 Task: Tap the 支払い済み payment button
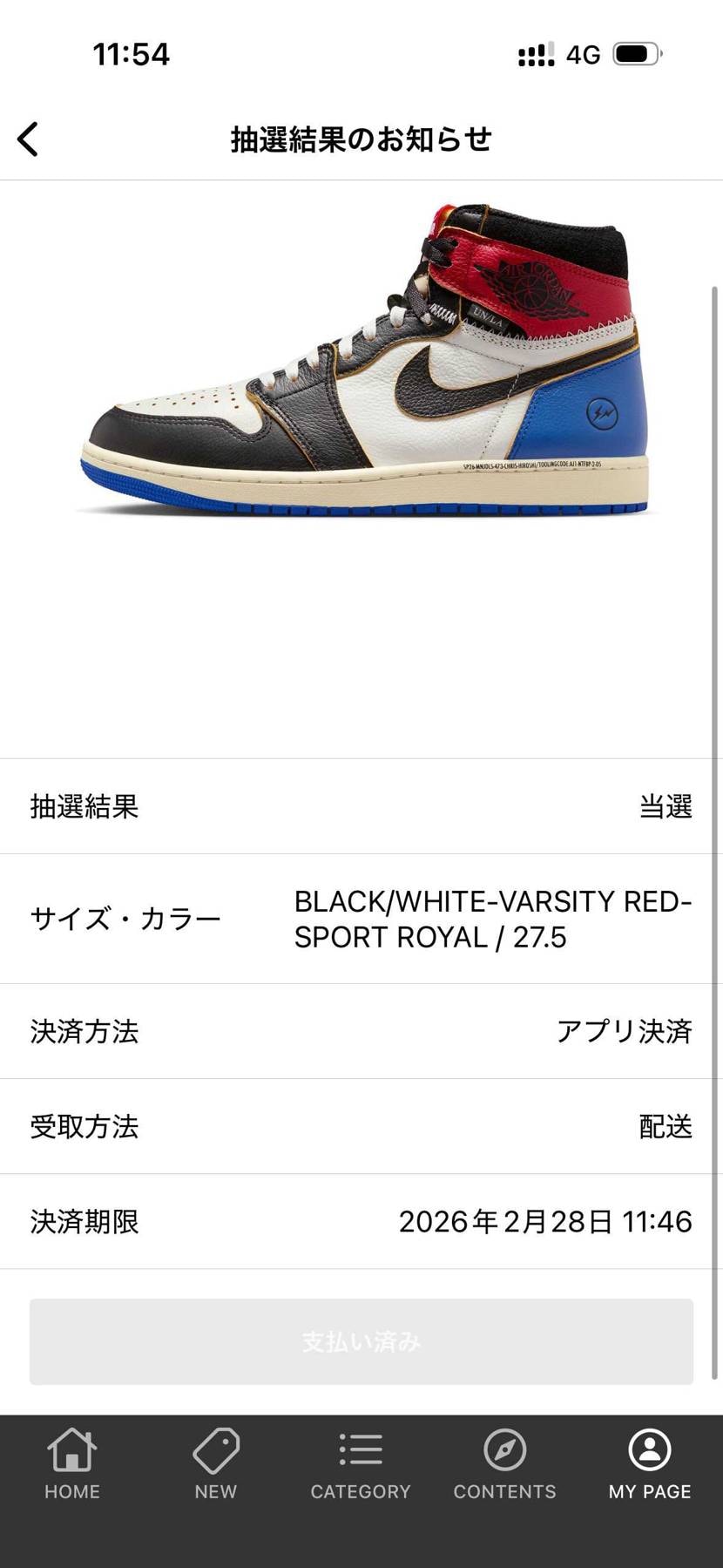click(x=361, y=1341)
